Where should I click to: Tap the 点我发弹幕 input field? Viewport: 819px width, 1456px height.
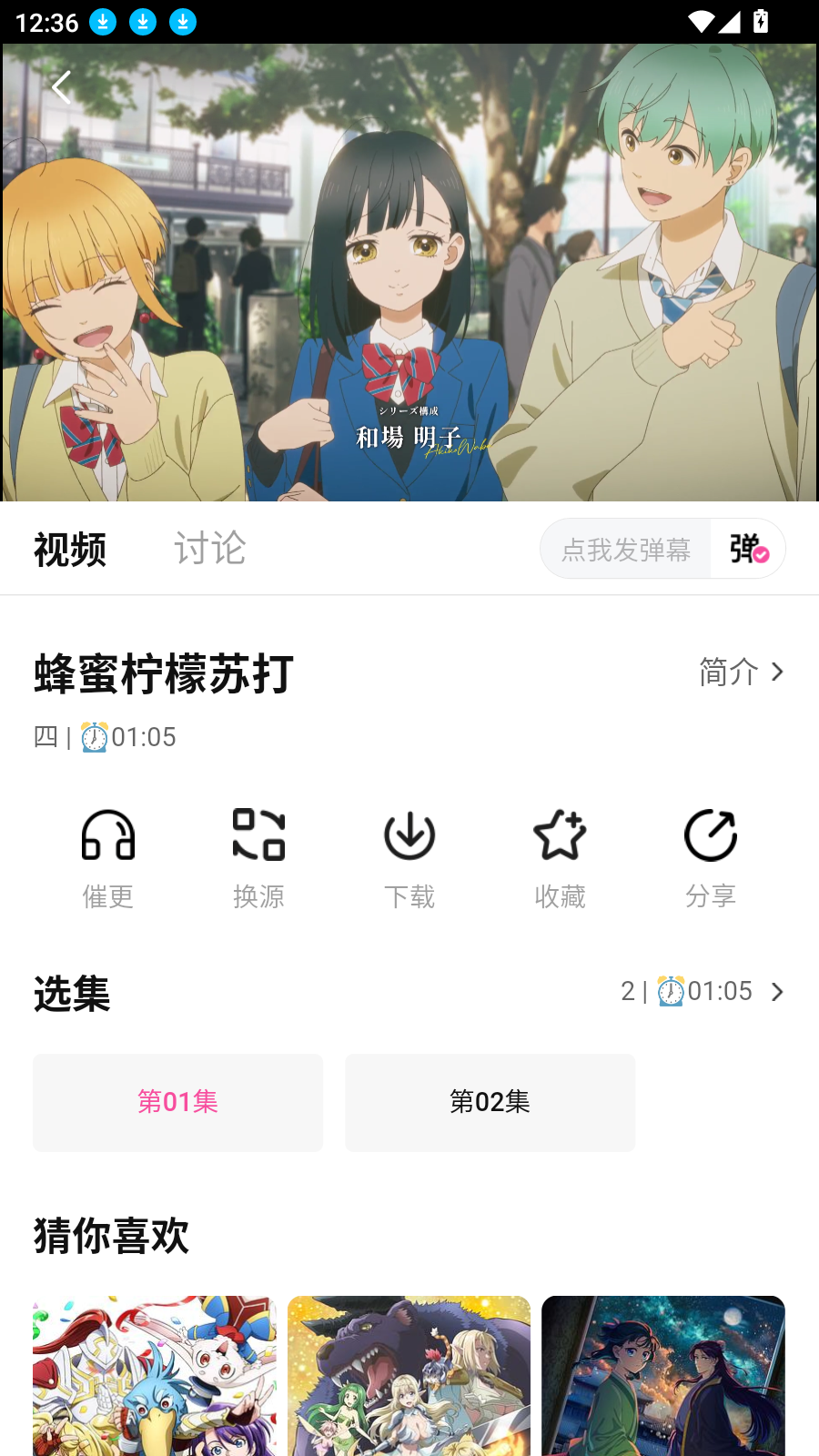[626, 550]
